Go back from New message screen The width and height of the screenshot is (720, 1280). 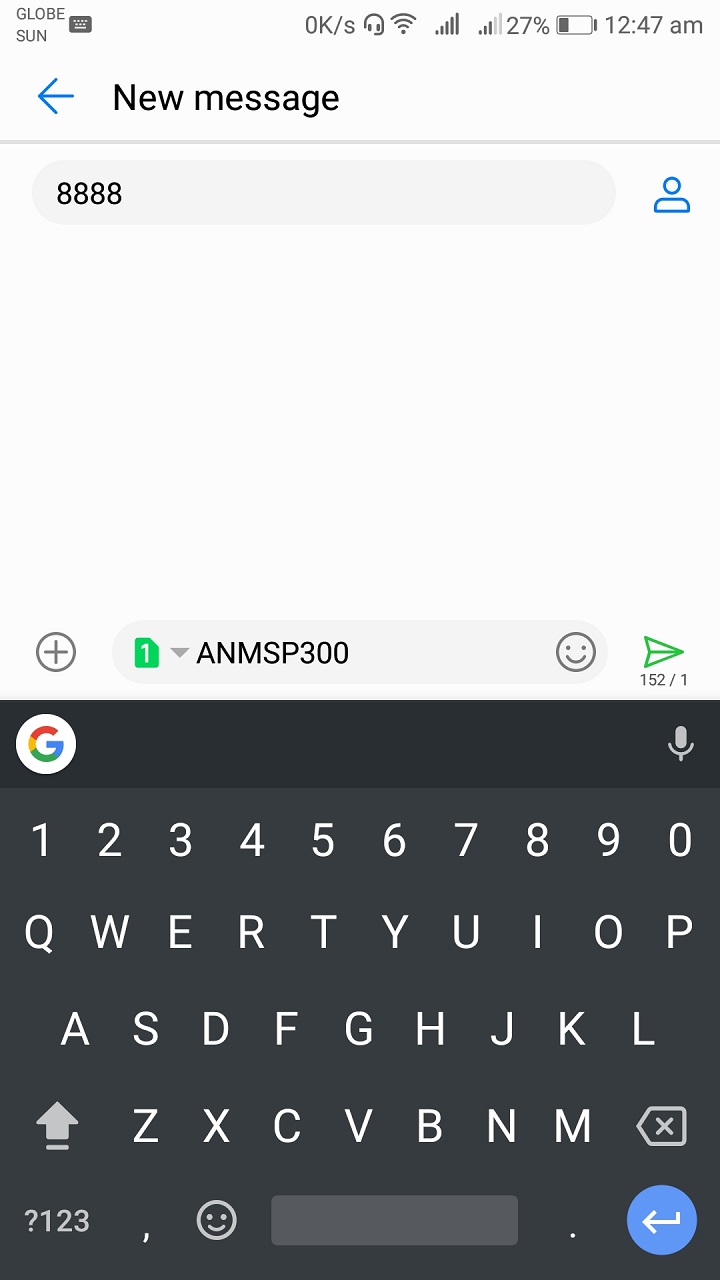[x=56, y=97]
